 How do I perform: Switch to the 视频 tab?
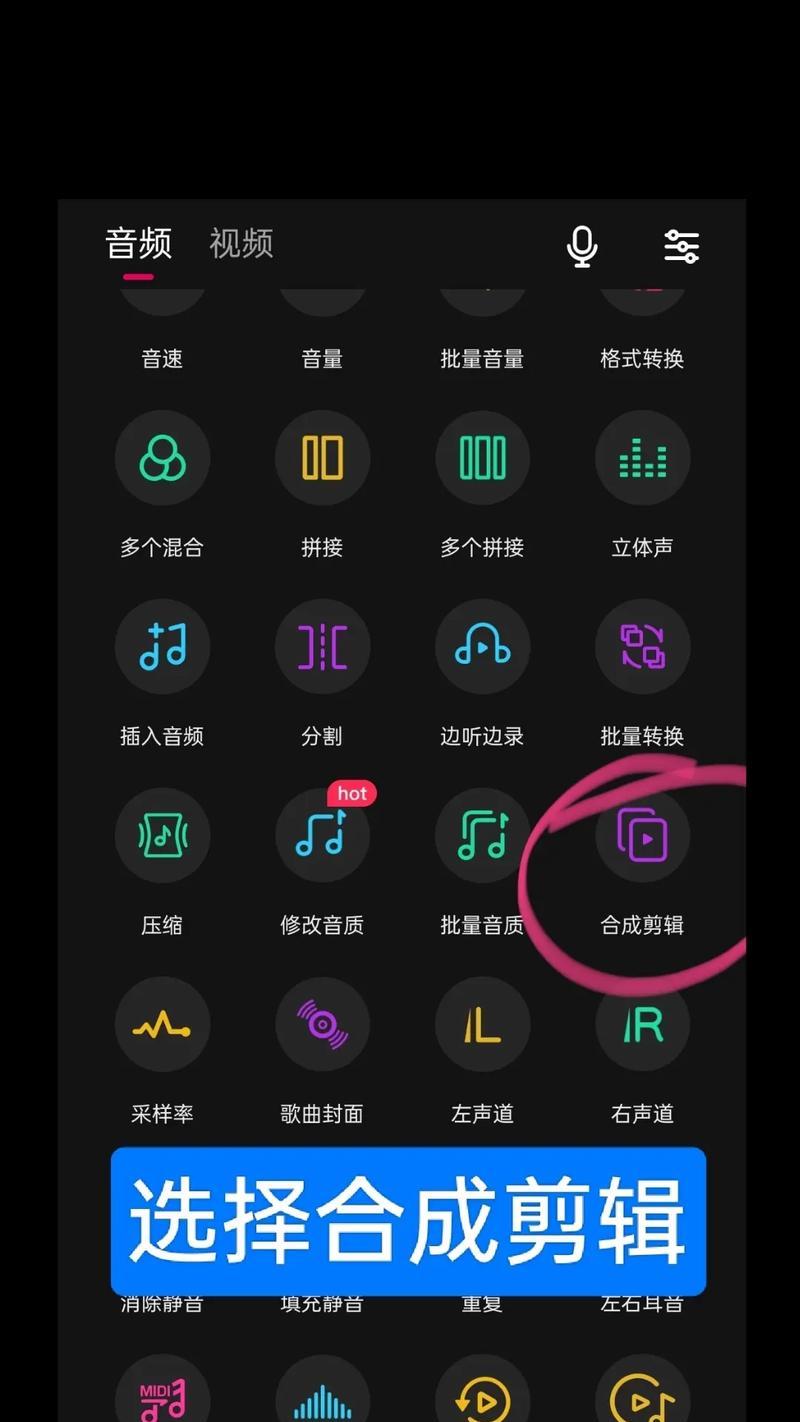(241, 243)
